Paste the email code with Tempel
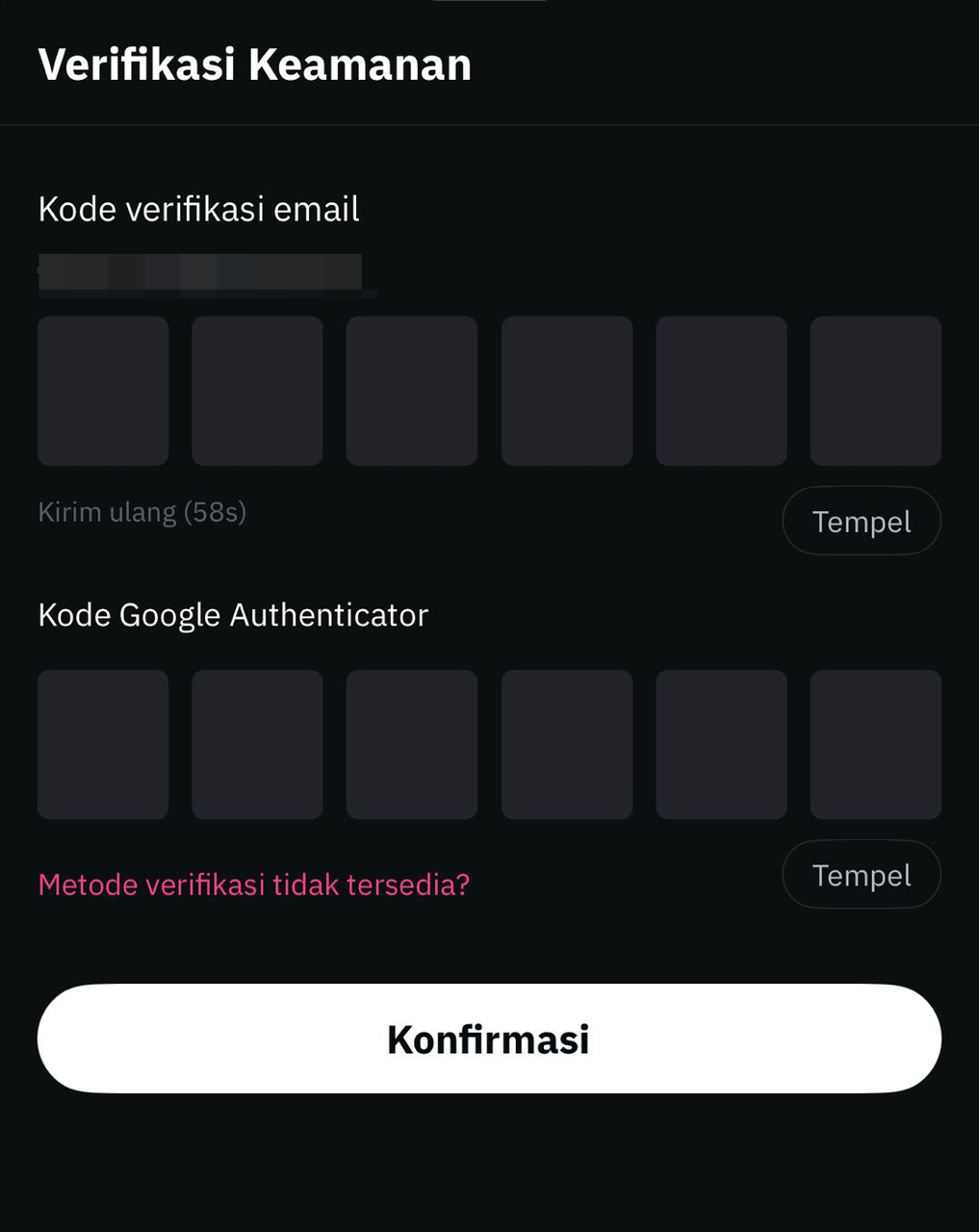The image size is (979, 1232). [x=861, y=521]
